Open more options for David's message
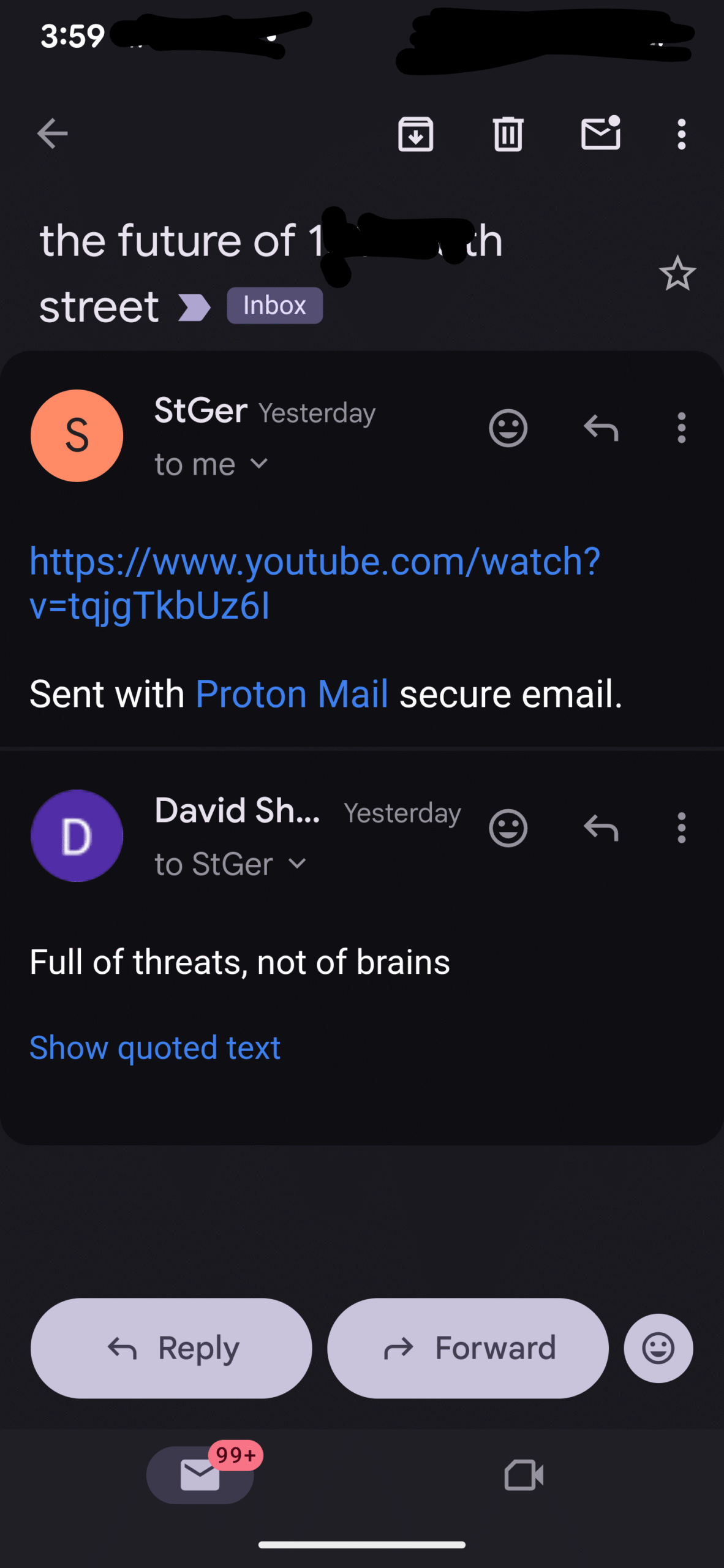Screen dimensions: 724x1568 pyautogui.click(x=681, y=828)
